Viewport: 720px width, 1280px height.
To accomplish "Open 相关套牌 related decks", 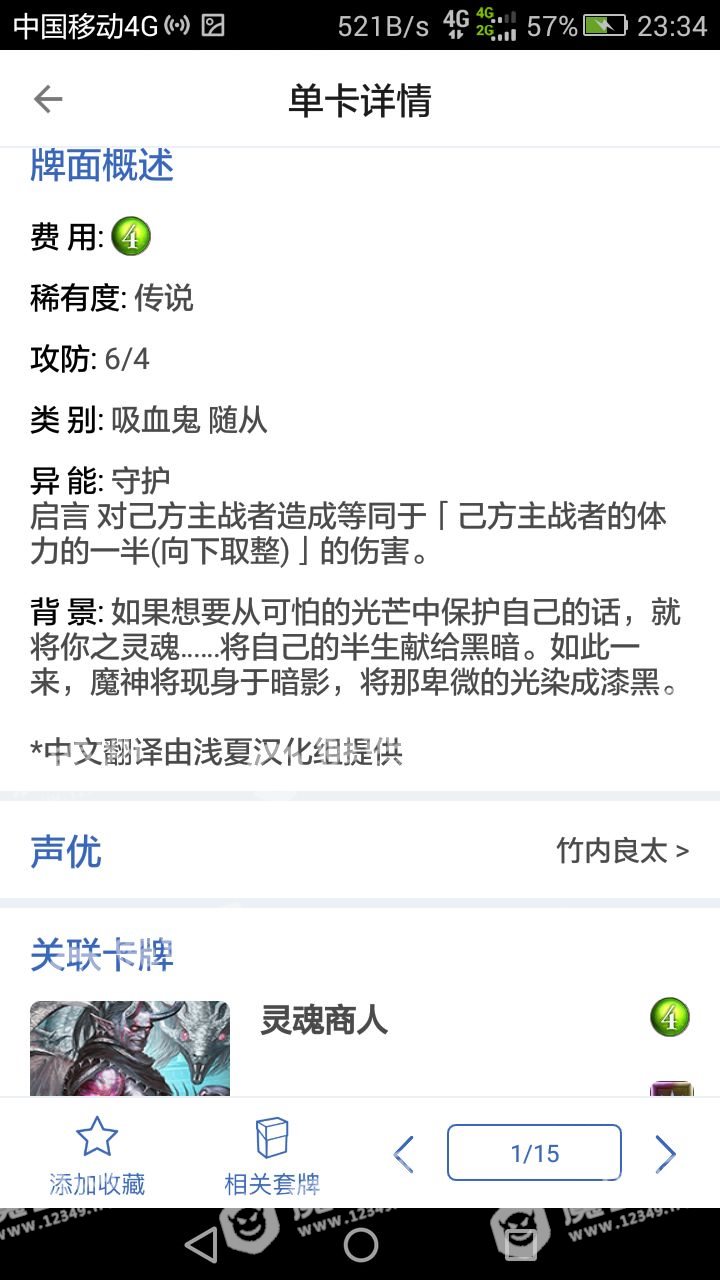I will [x=272, y=1156].
